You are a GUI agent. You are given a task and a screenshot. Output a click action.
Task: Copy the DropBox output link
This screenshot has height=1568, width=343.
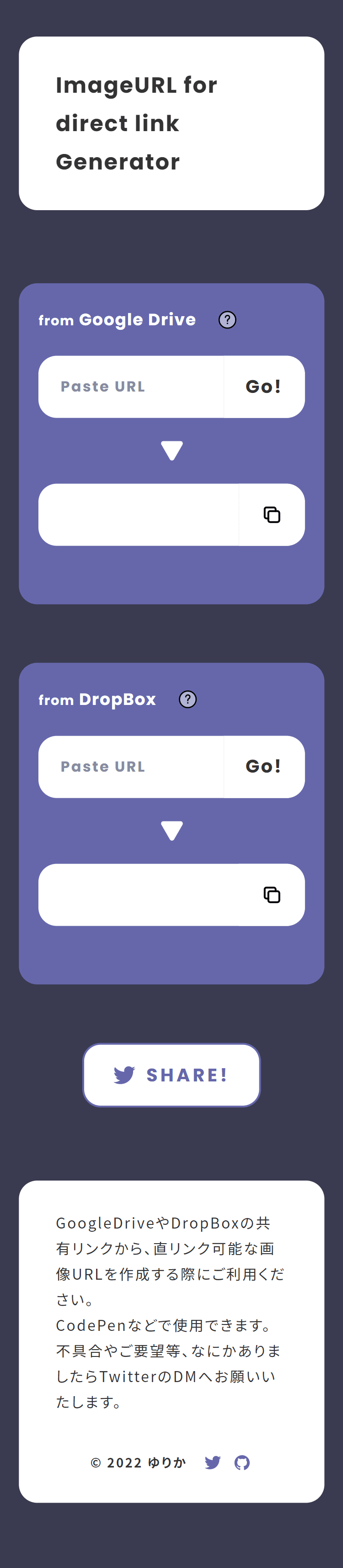click(272, 895)
